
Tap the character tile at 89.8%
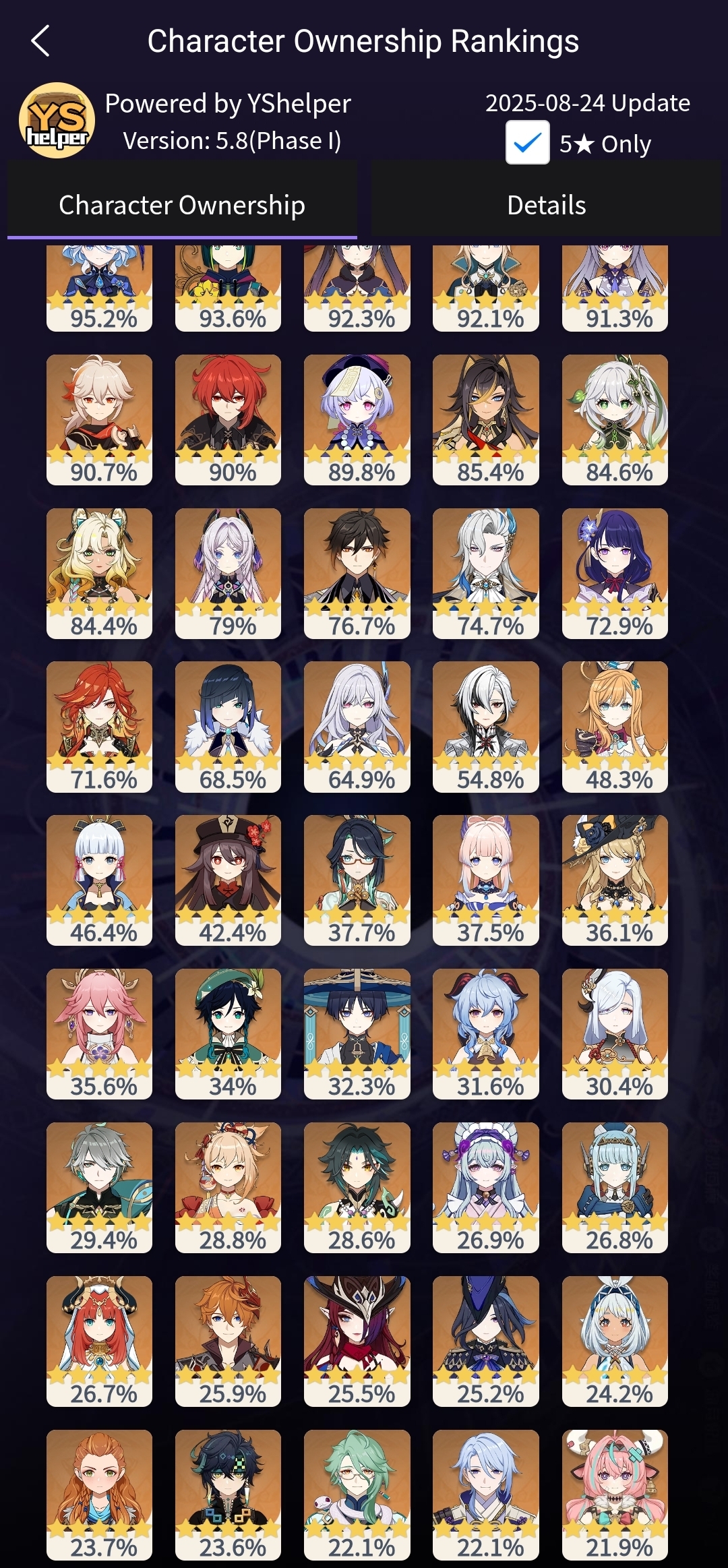click(357, 419)
